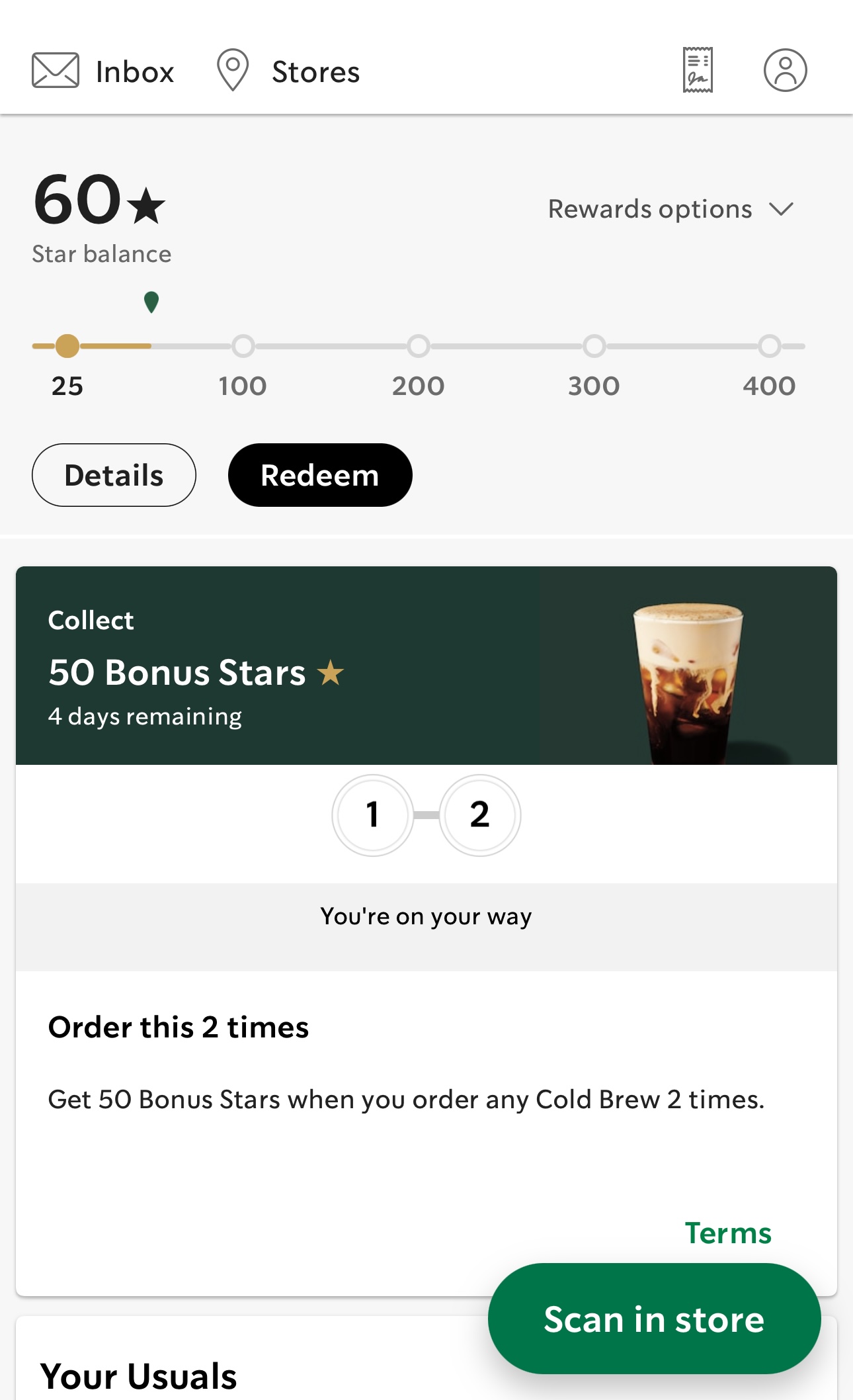
Task: Open the Stores locator
Action: coord(289,71)
